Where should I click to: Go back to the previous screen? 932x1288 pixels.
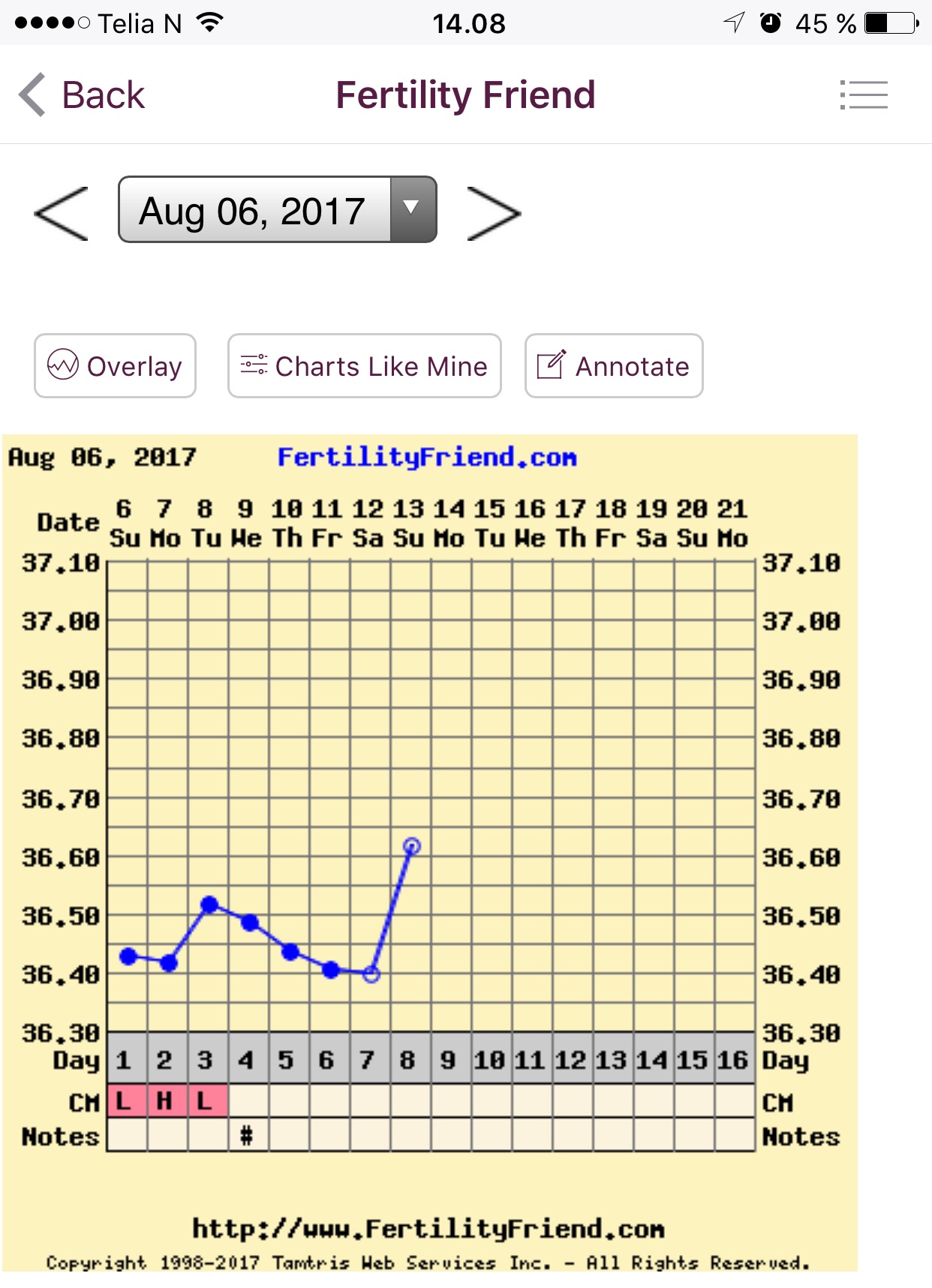tap(81, 95)
